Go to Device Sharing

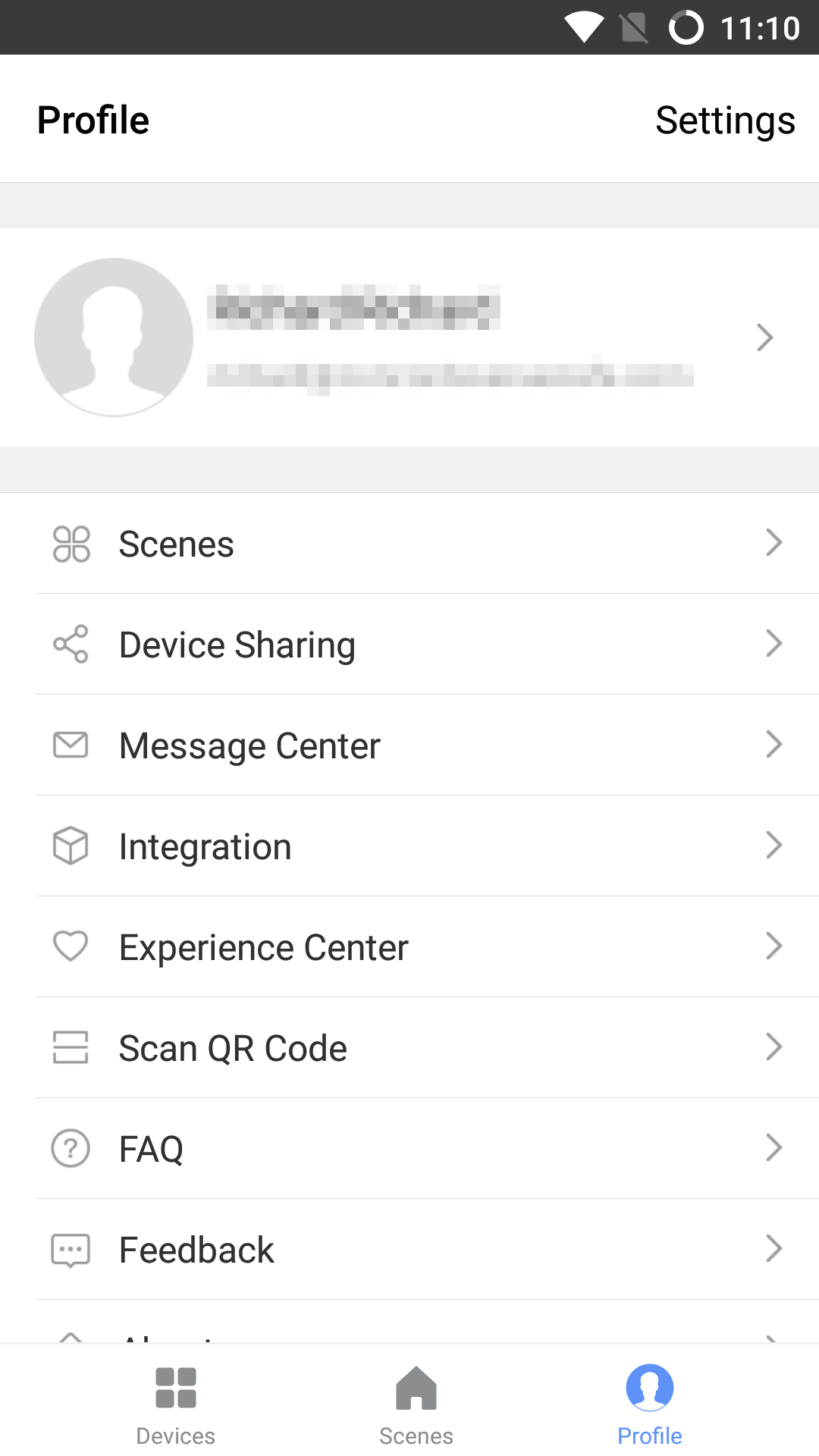409,645
